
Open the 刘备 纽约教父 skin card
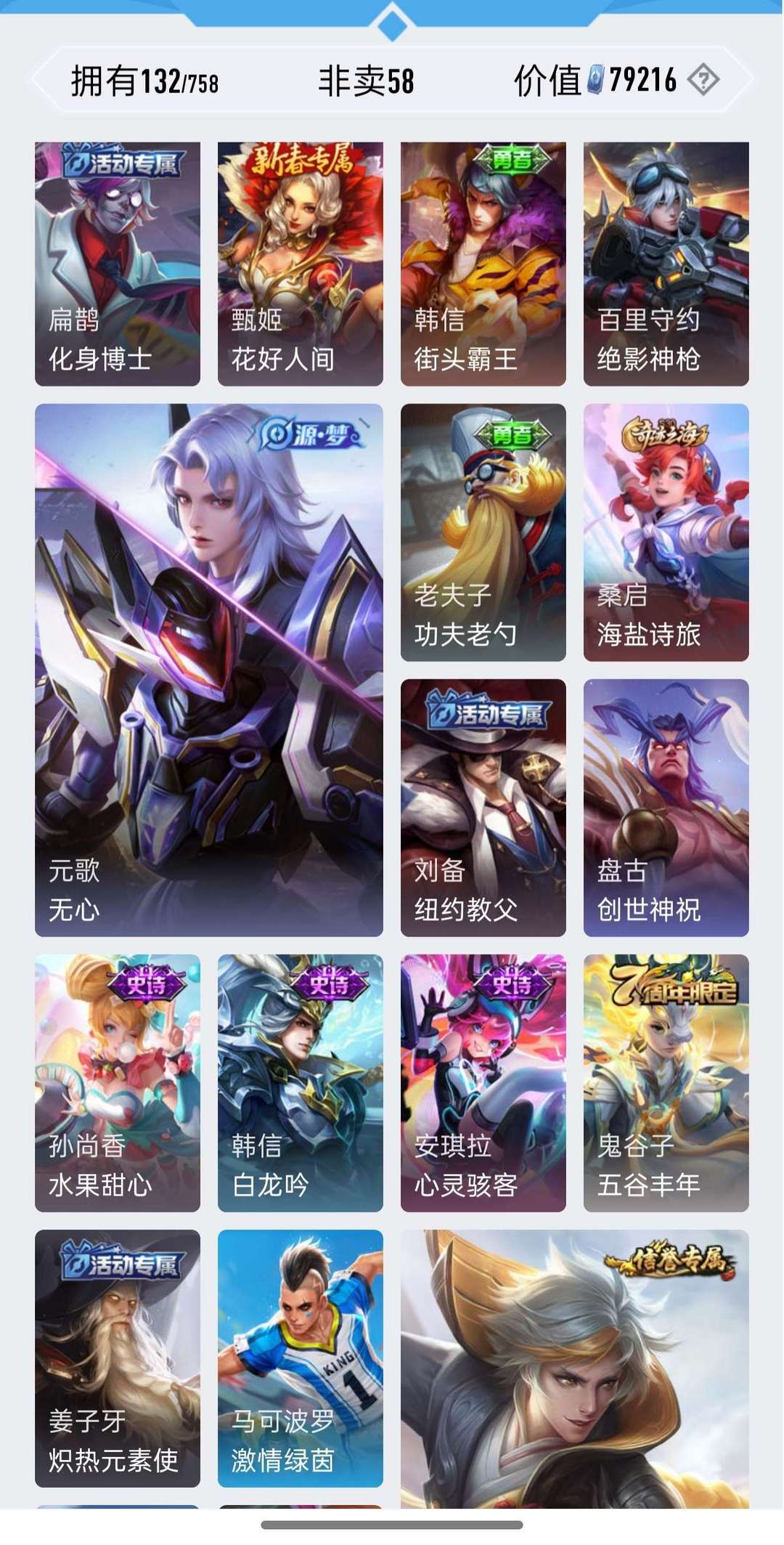[483, 807]
